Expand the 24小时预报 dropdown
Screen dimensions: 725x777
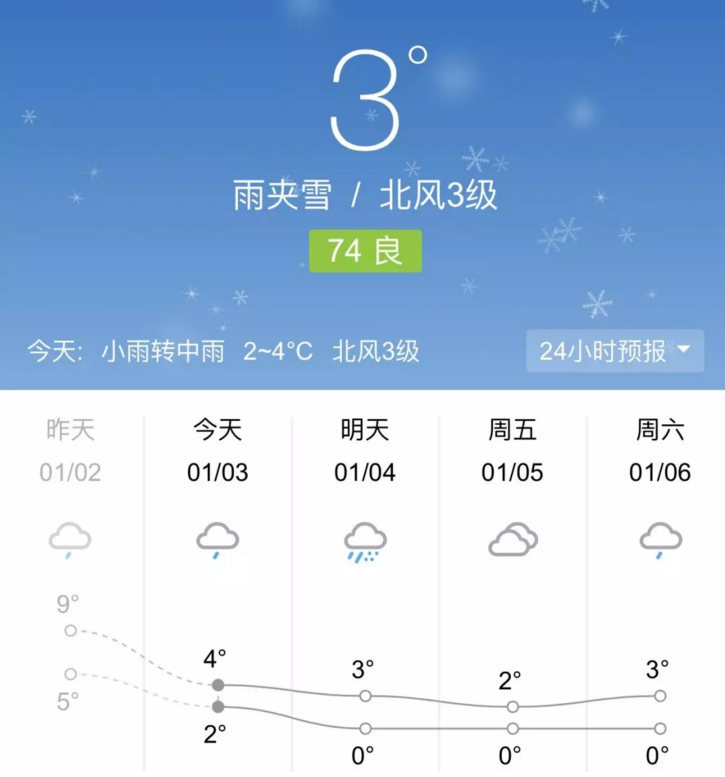pyautogui.click(x=614, y=351)
